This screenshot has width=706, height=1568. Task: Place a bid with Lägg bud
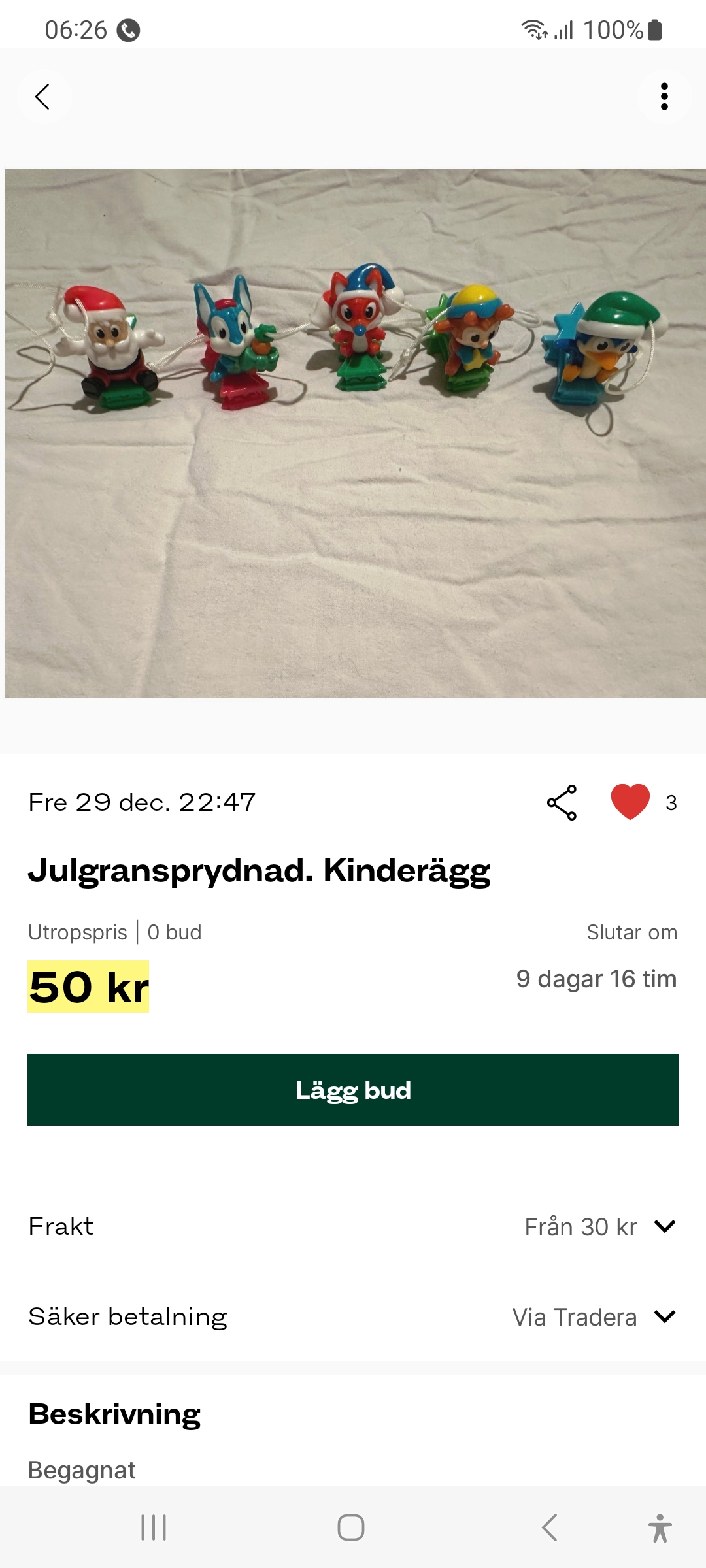353,1090
